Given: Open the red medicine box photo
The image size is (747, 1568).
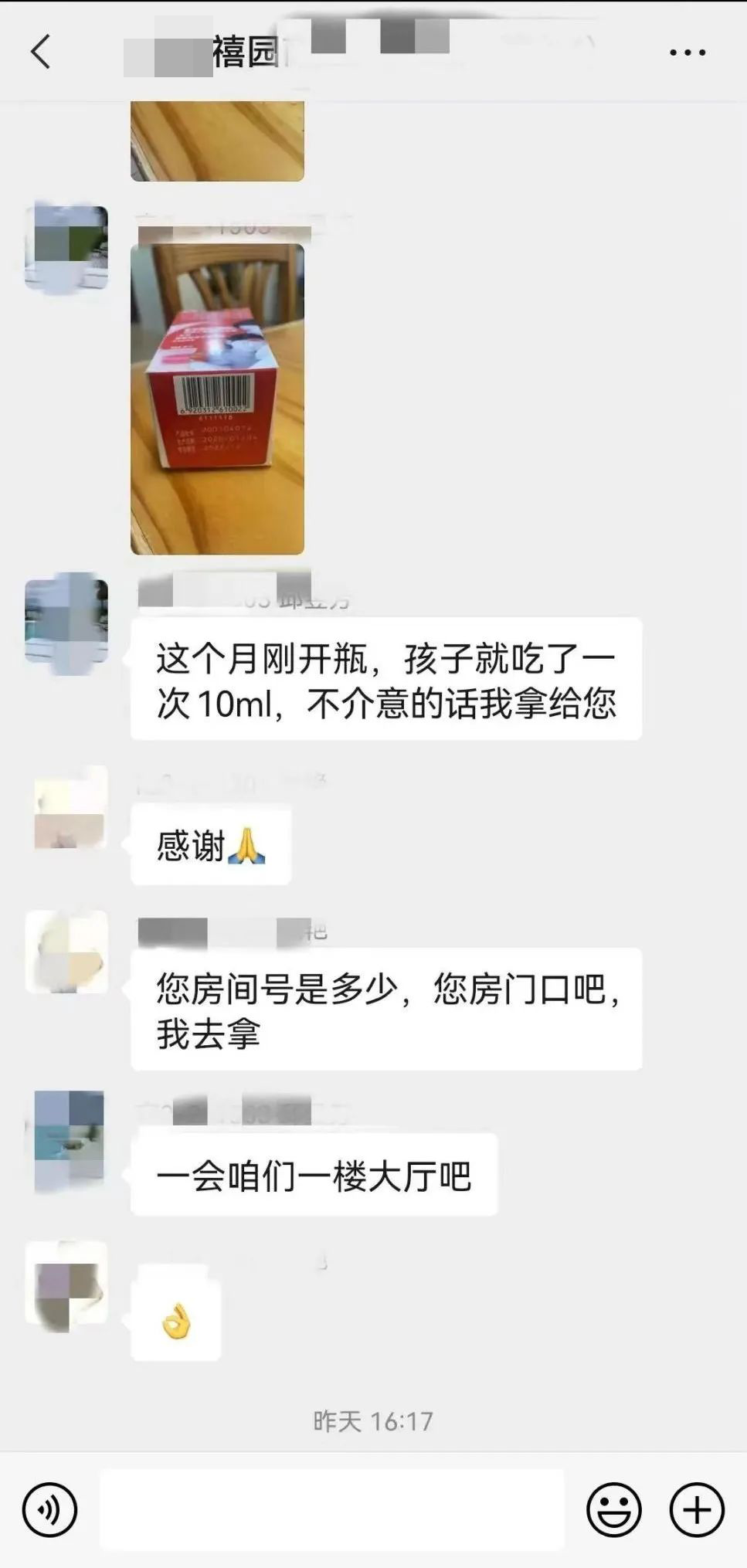Looking at the screenshot, I should (x=217, y=399).
